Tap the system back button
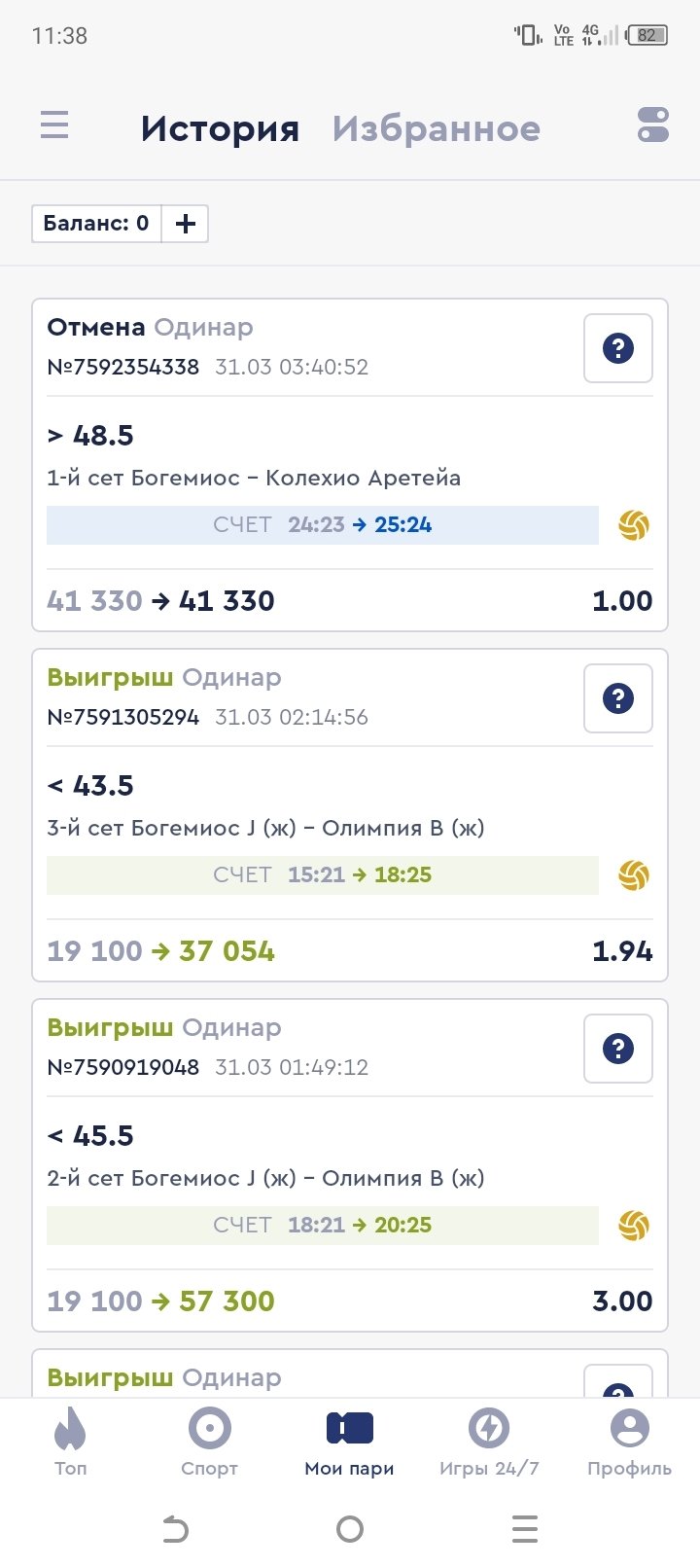 point(175,1530)
